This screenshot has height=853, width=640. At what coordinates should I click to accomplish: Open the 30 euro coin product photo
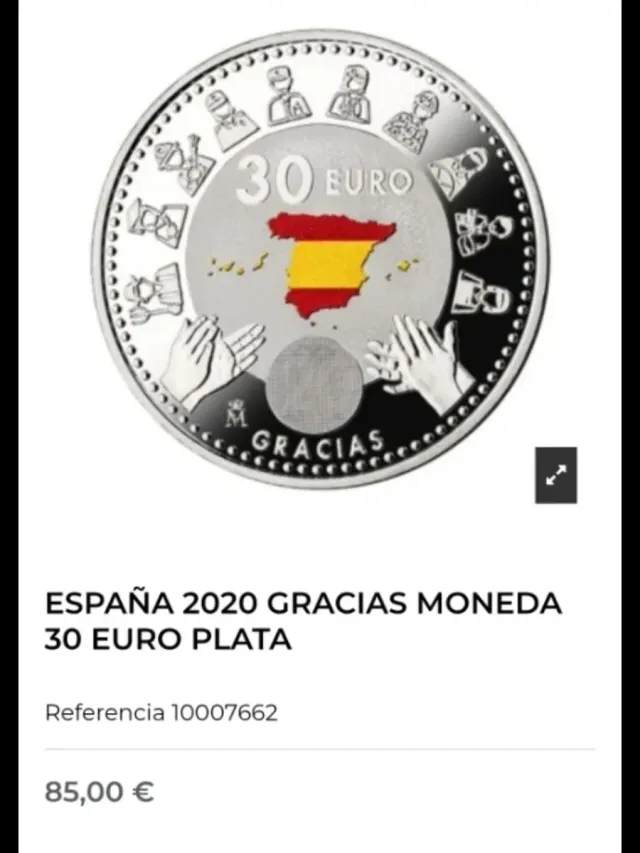click(x=320, y=258)
